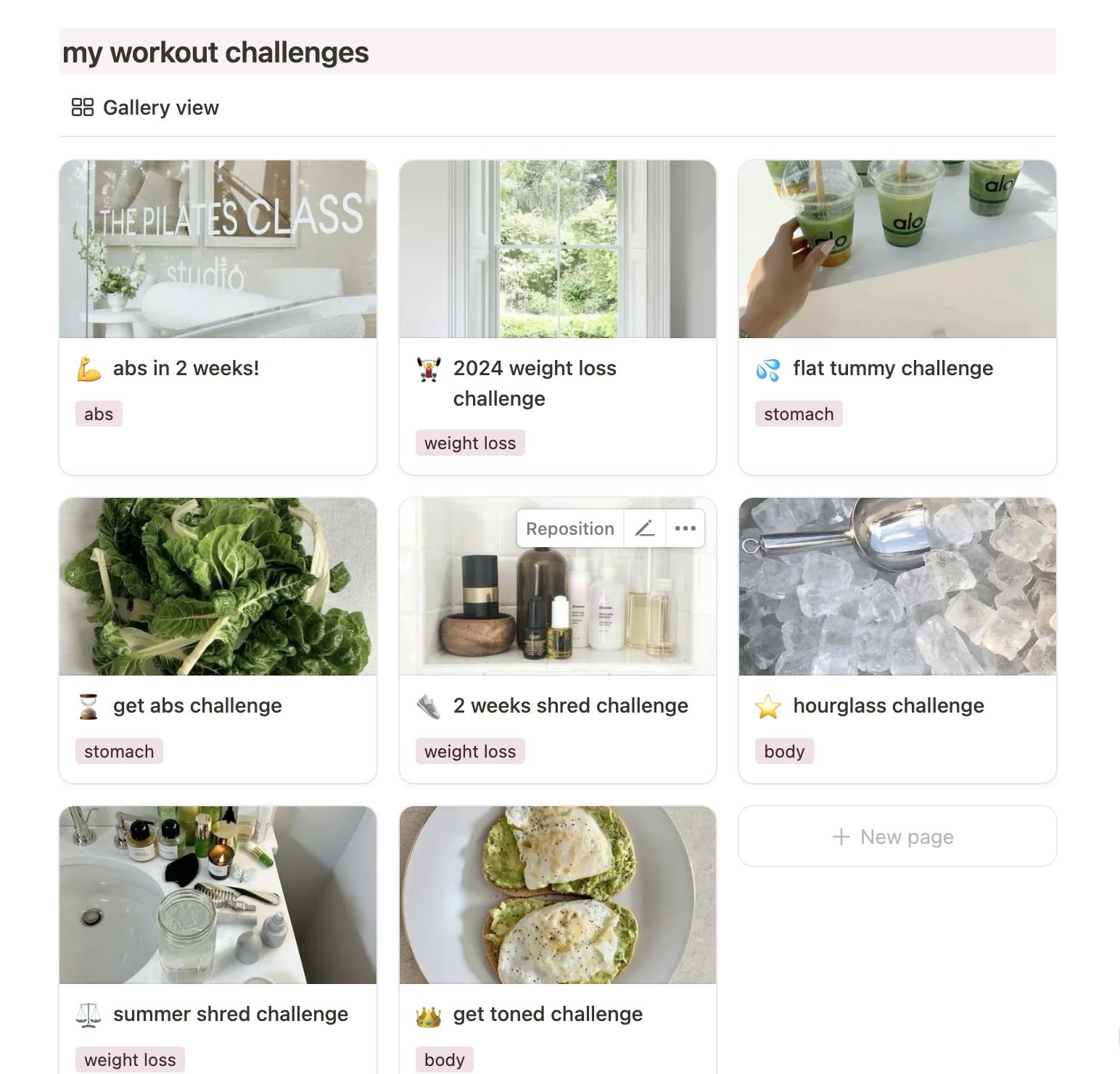Tap the edit pencil icon on the cover
The height and width of the screenshot is (1074, 1120).
point(645,529)
